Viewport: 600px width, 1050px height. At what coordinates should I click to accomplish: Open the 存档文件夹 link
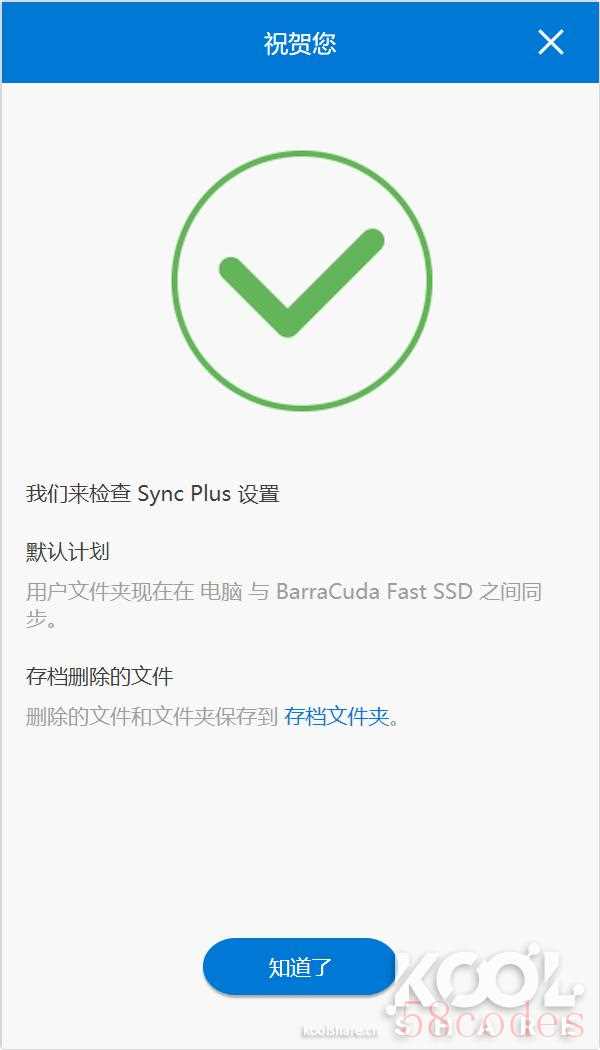[x=336, y=716]
